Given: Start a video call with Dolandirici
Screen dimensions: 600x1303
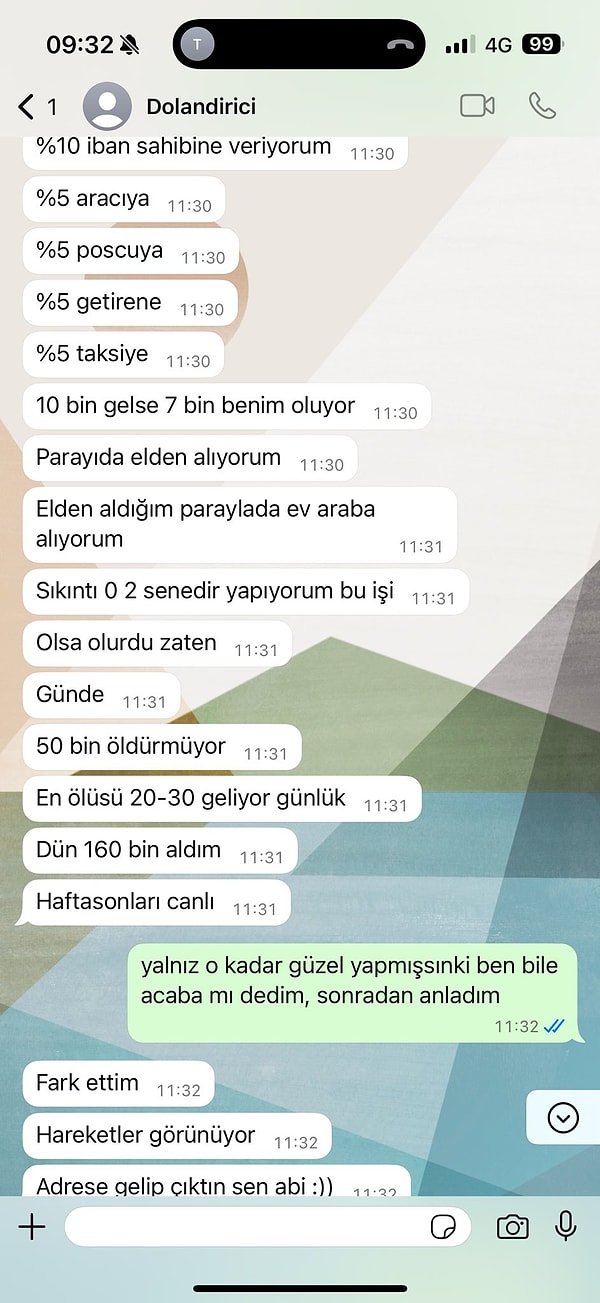Looking at the screenshot, I should click(x=477, y=106).
